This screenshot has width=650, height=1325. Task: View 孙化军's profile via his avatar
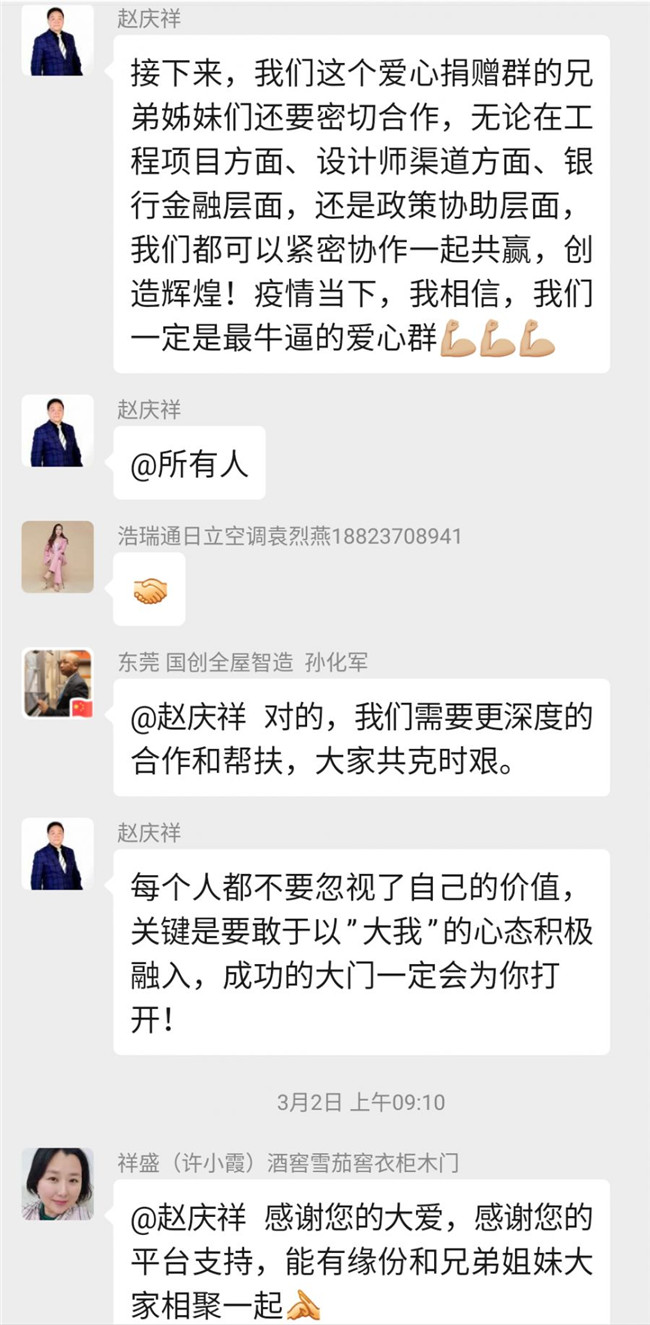coord(58,684)
